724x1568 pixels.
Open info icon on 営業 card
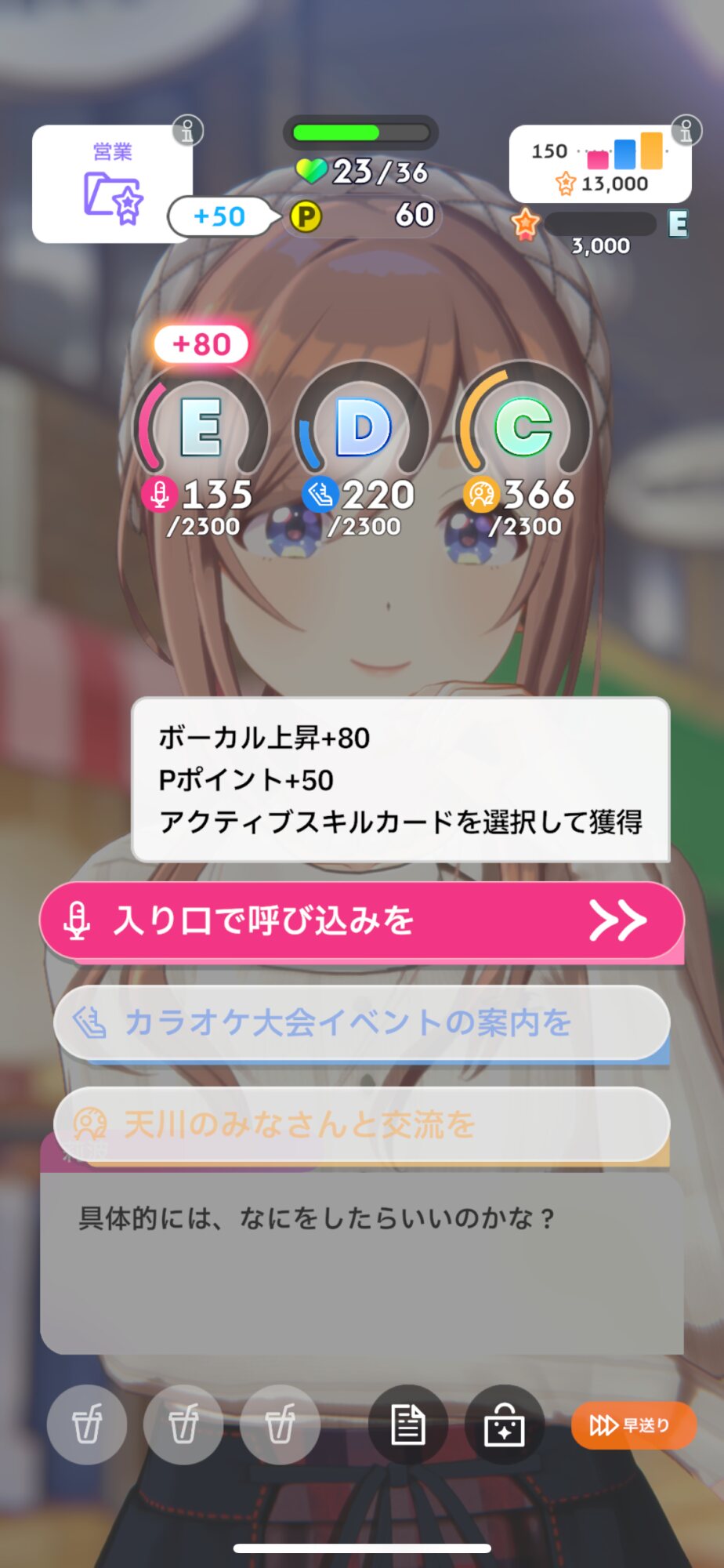click(187, 130)
